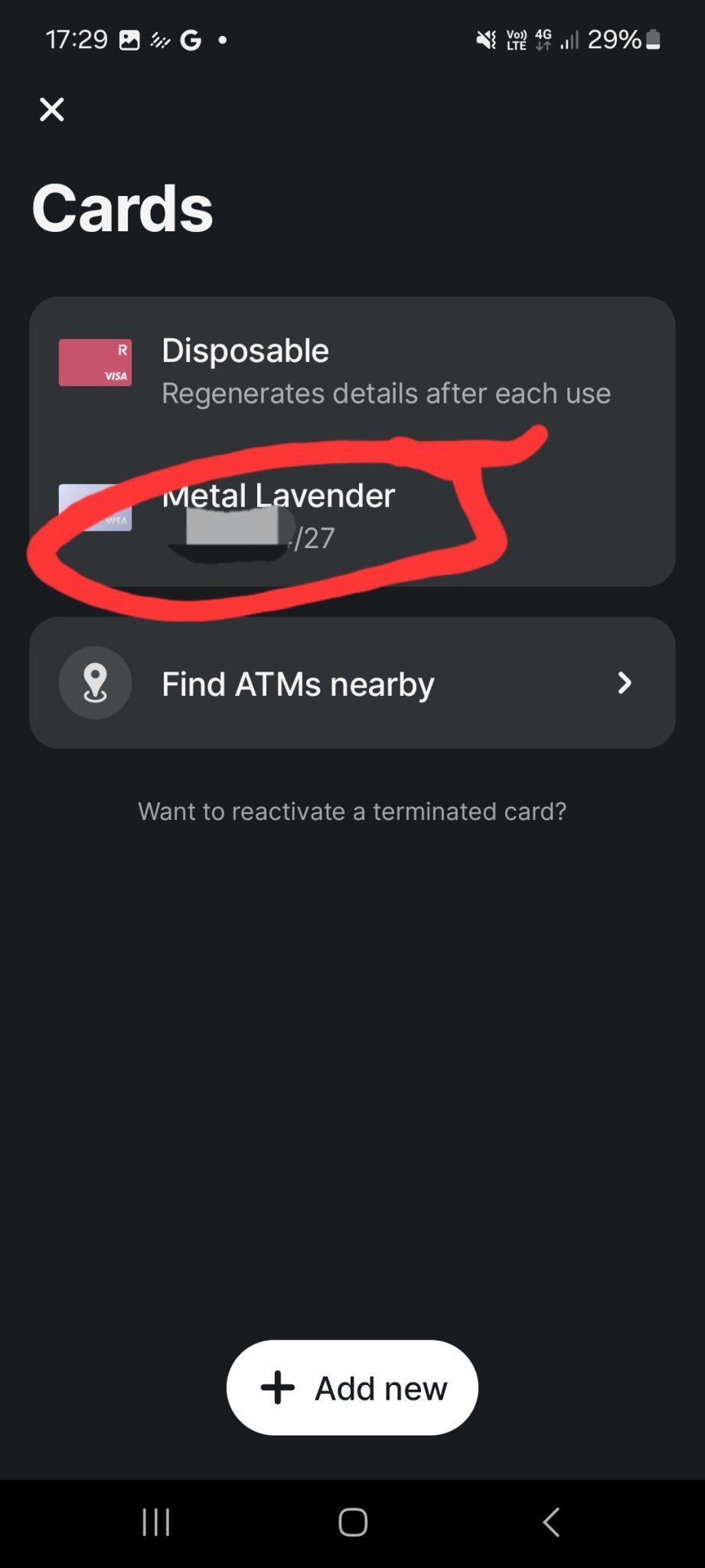This screenshot has height=1568, width=705.
Task: Close the Cards screen
Action: tap(51, 109)
